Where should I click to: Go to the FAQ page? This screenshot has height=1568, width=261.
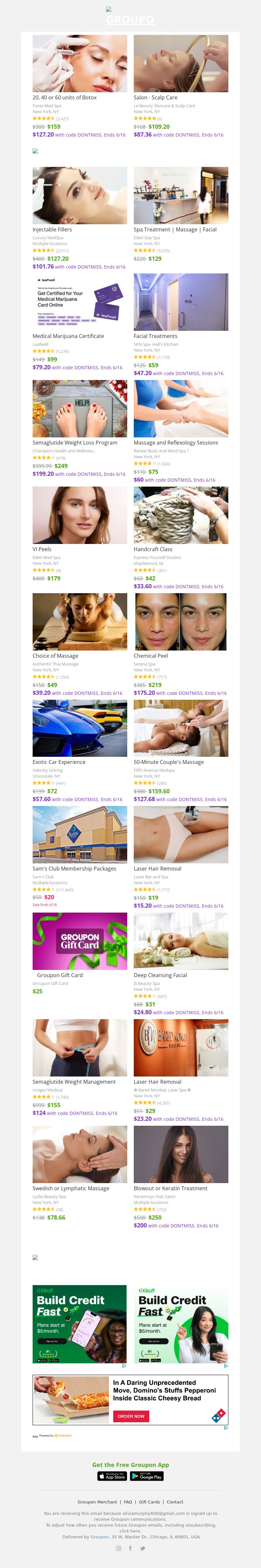[128, 1502]
